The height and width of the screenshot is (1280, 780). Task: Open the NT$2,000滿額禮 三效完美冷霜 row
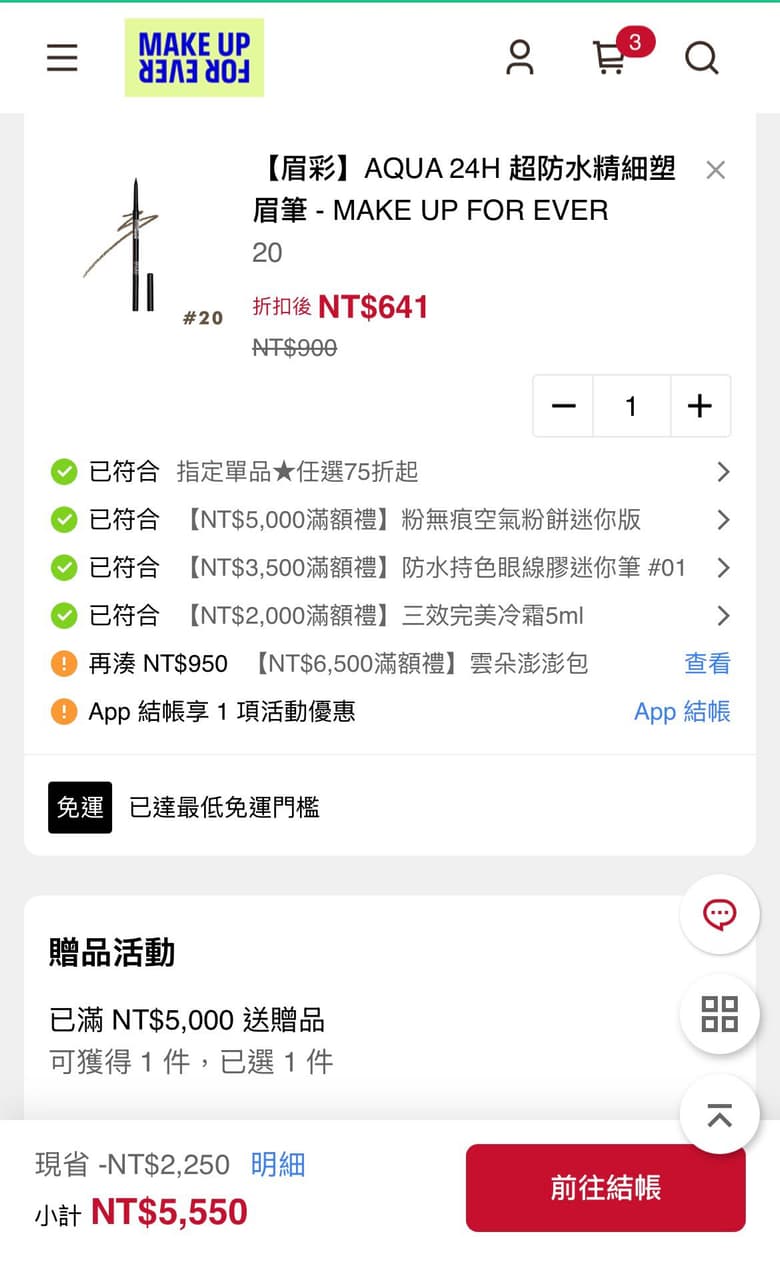tap(390, 616)
